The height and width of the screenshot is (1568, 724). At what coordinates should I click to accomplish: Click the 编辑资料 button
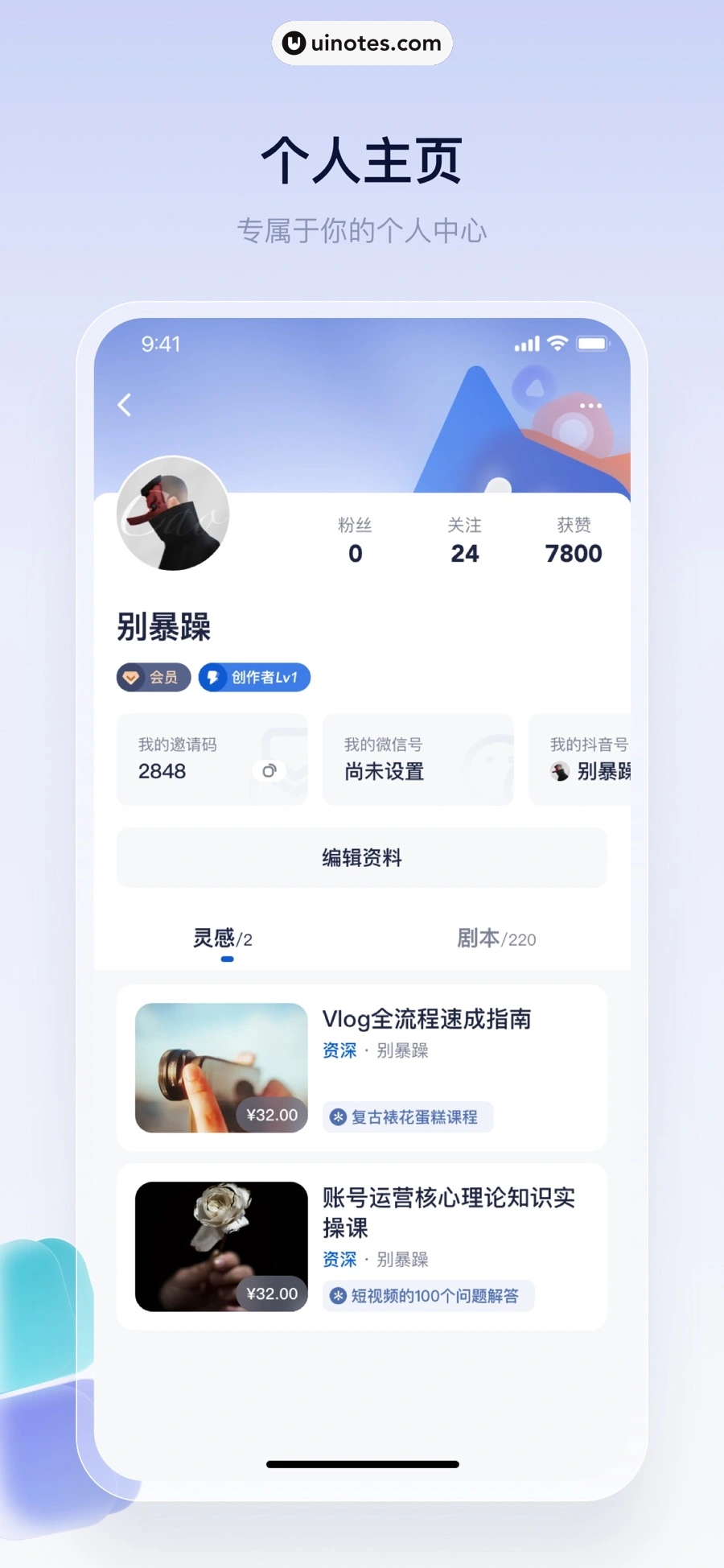click(361, 857)
